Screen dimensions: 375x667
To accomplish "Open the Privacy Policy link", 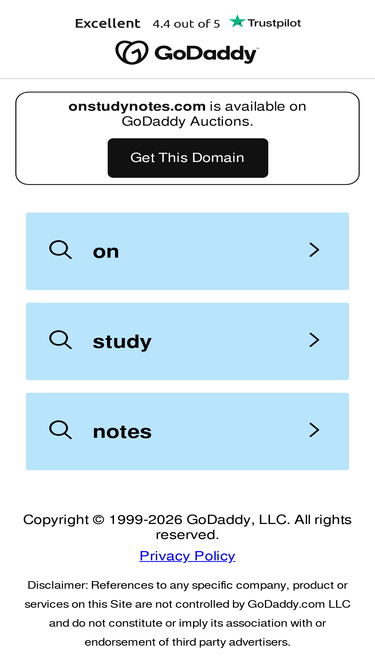I will 188,556.
